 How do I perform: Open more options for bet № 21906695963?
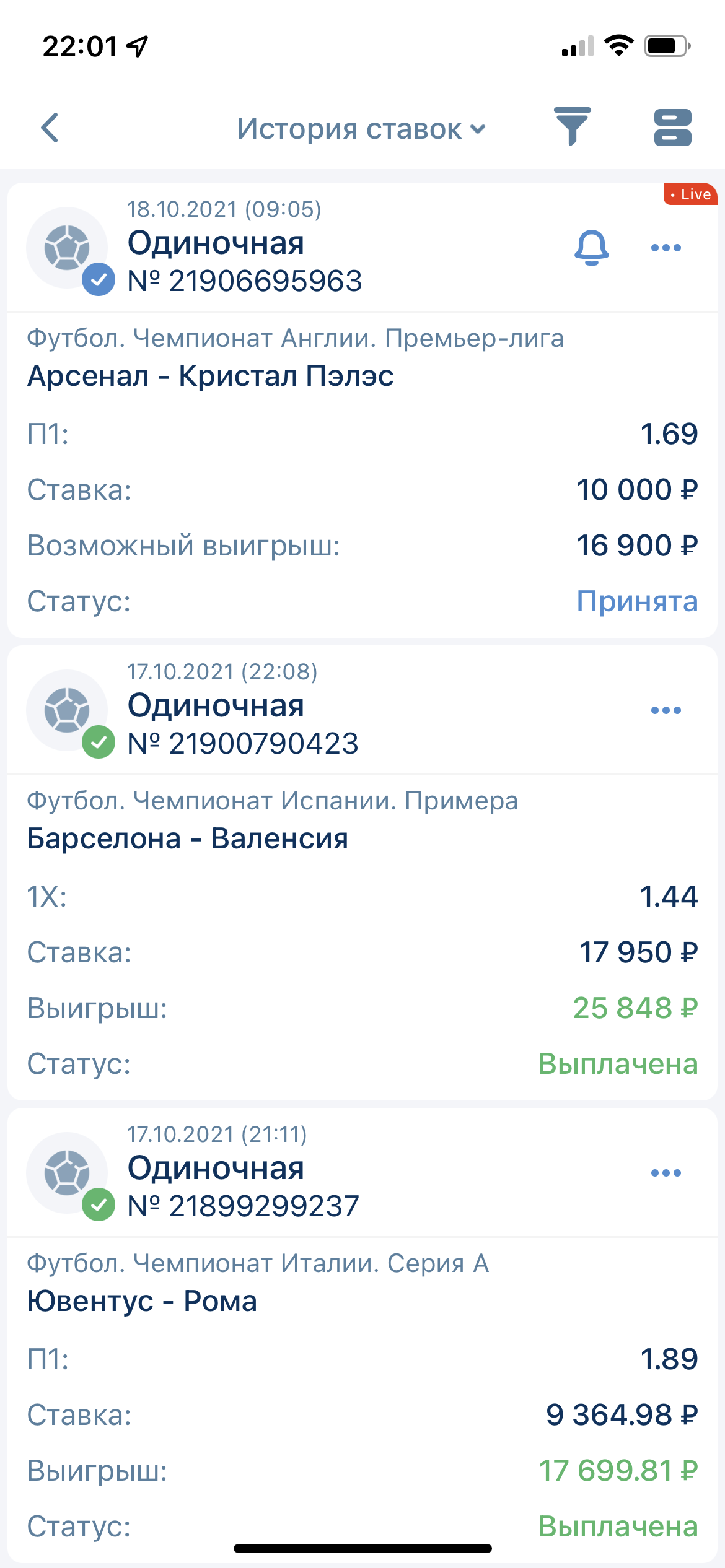point(666,248)
